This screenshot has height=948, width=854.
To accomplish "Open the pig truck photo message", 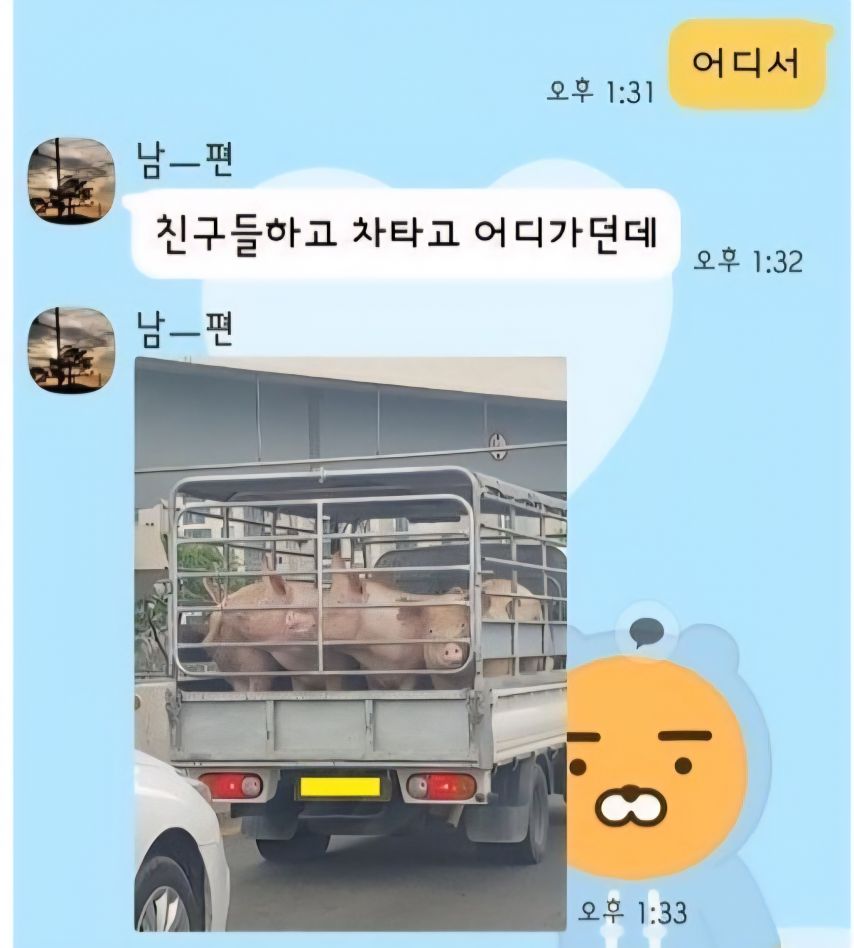I will click(x=350, y=640).
